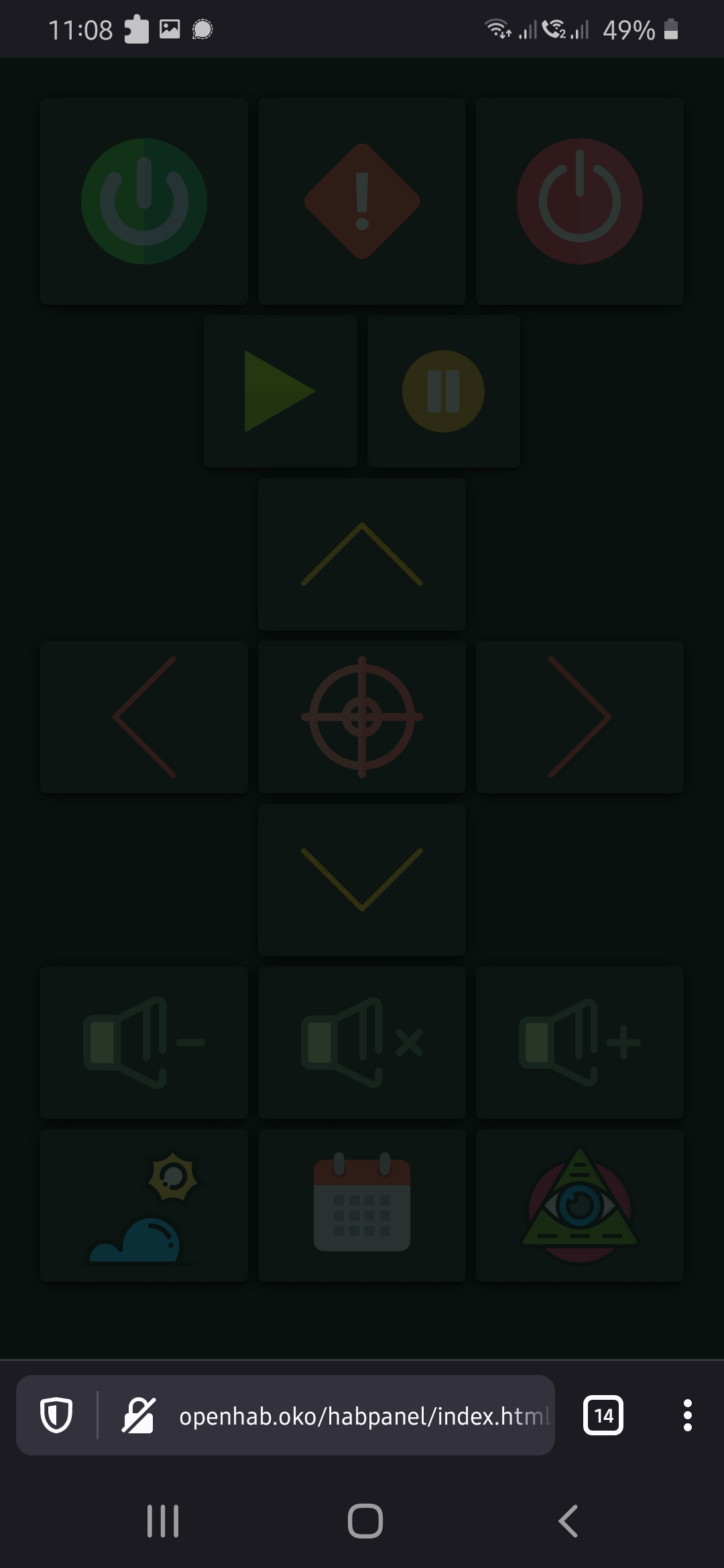724x1568 pixels.
Task: Tap the up arrow navigation button
Action: point(362,554)
